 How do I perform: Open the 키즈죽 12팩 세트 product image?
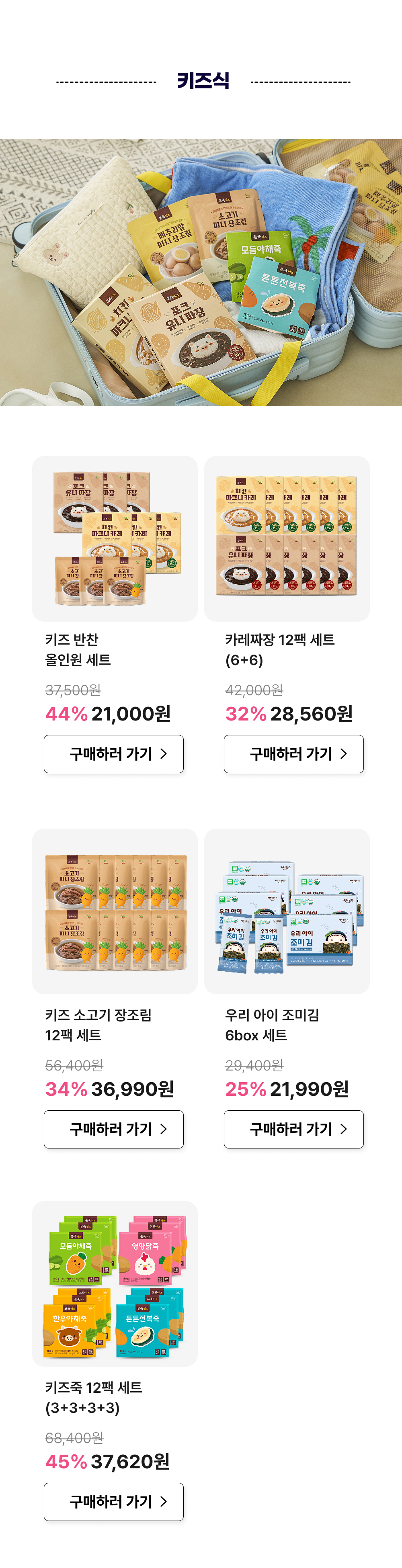click(x=115, y=1284)
